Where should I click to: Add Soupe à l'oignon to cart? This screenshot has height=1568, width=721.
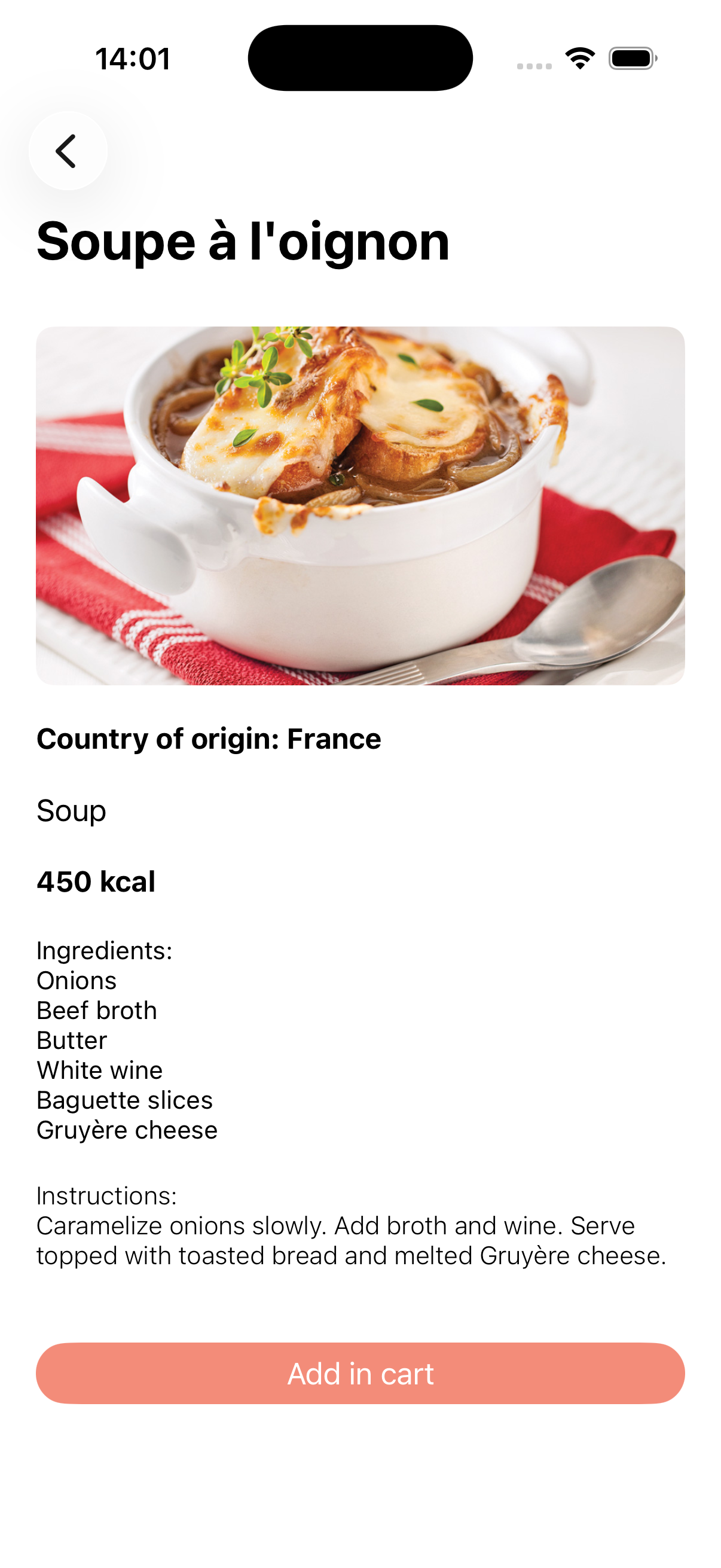360,1373
